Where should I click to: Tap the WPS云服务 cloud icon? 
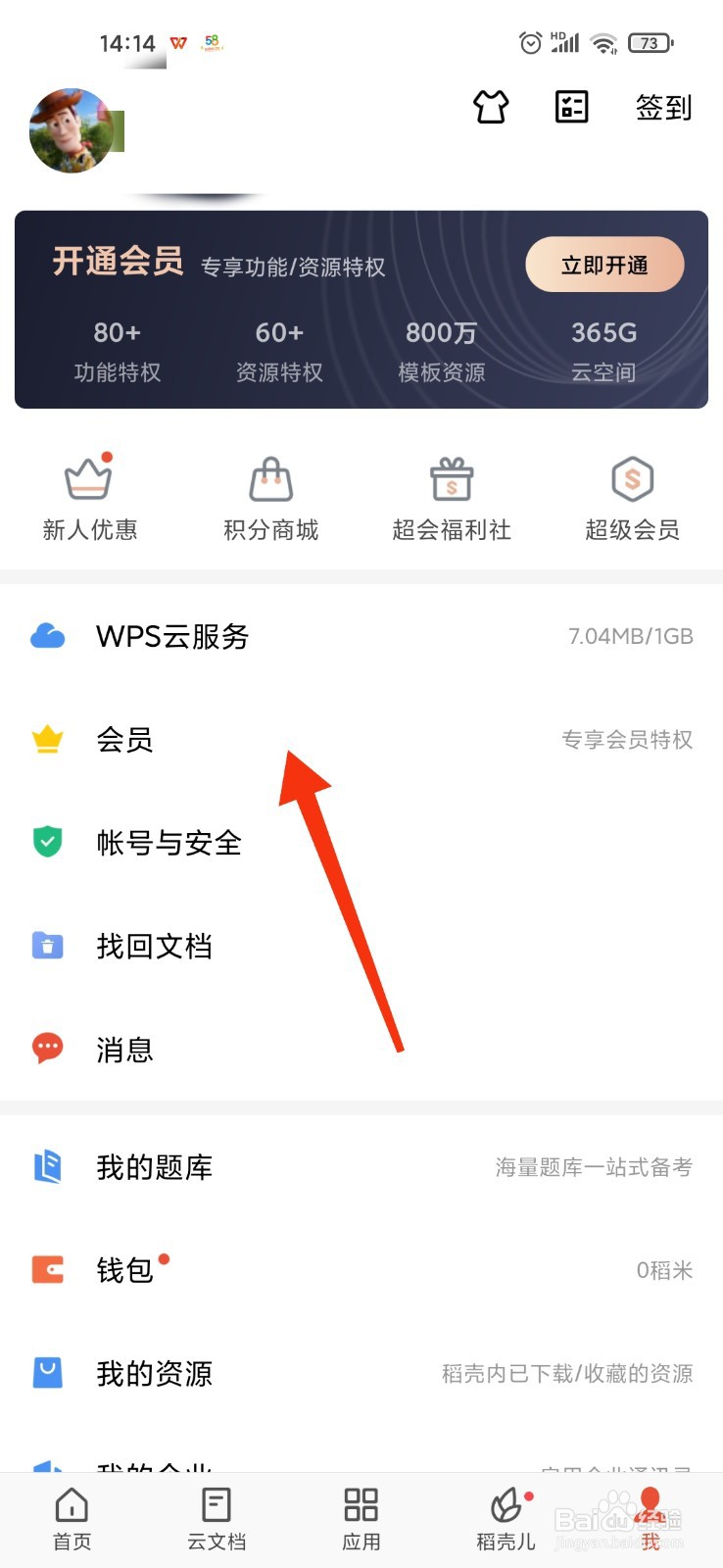(47, 635)
